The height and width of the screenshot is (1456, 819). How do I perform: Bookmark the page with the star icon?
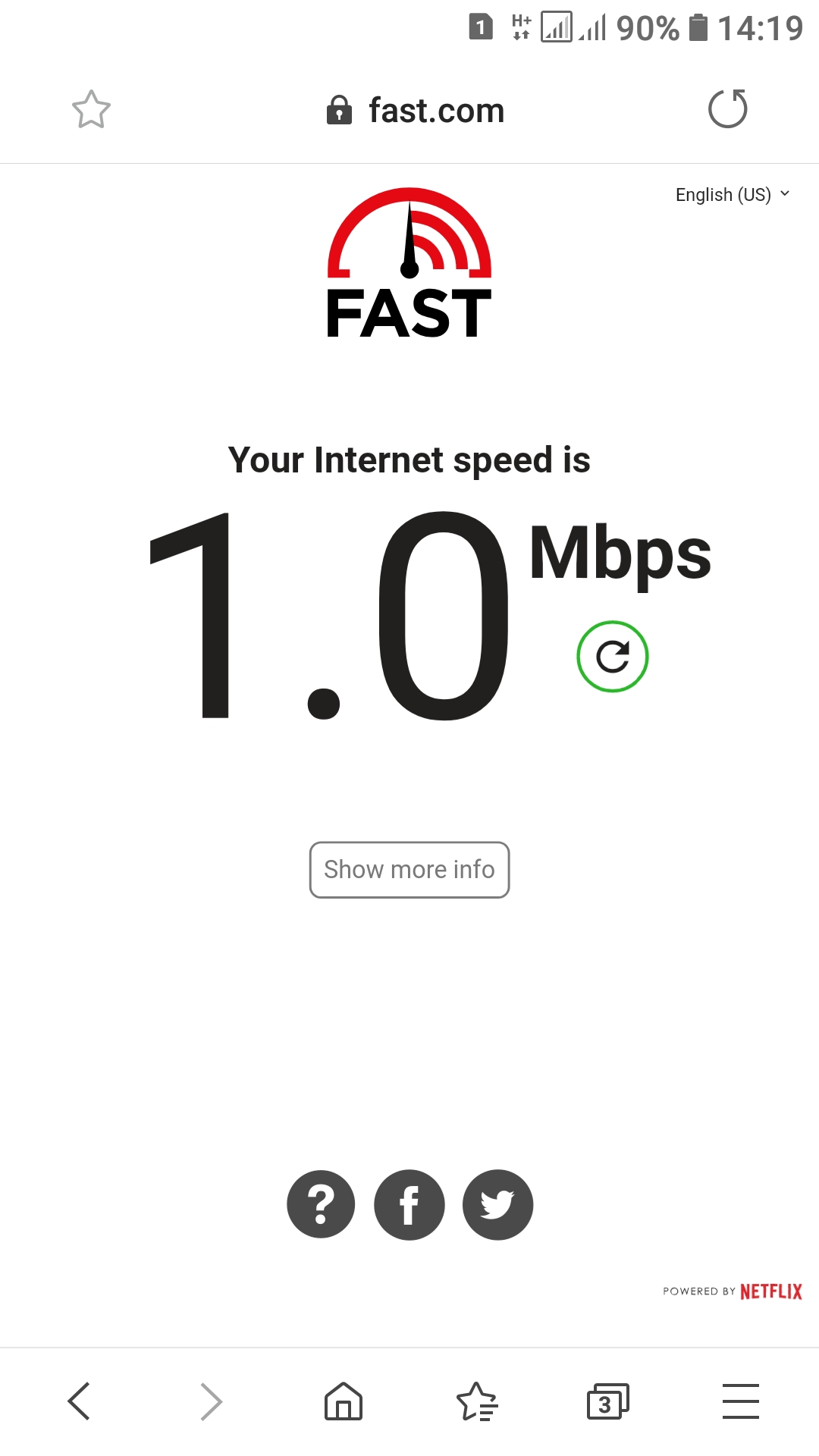tap(92, 109)
